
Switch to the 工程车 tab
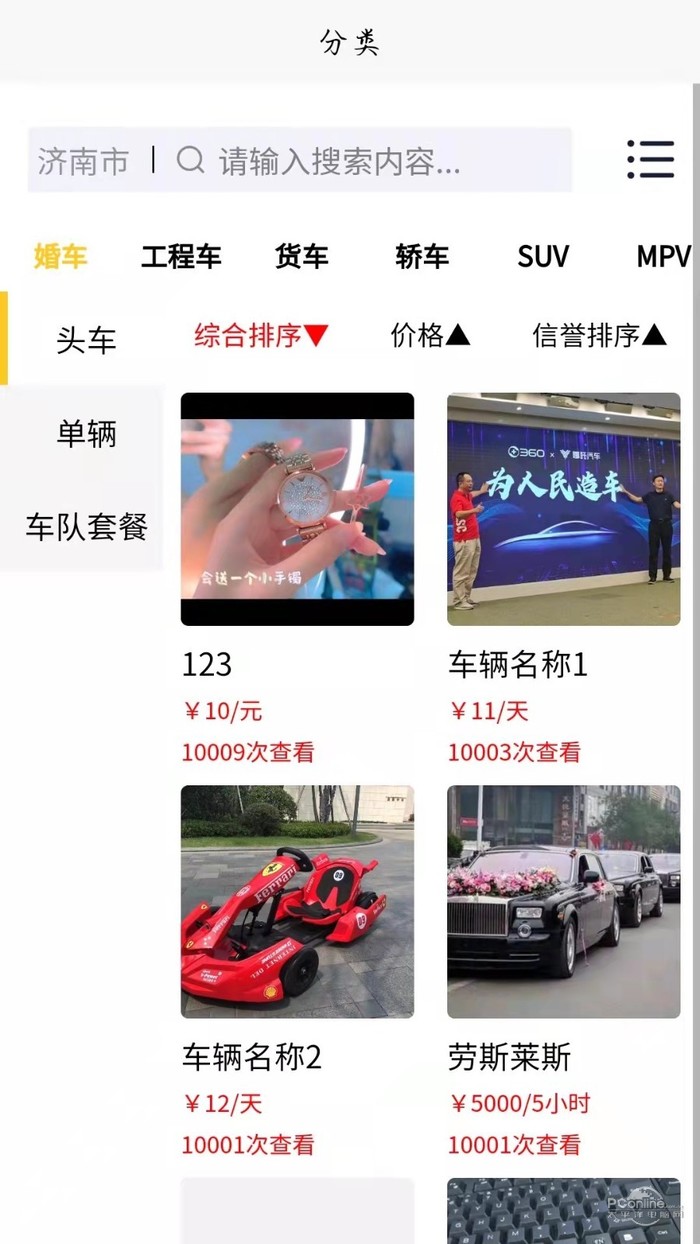(181, 256)
